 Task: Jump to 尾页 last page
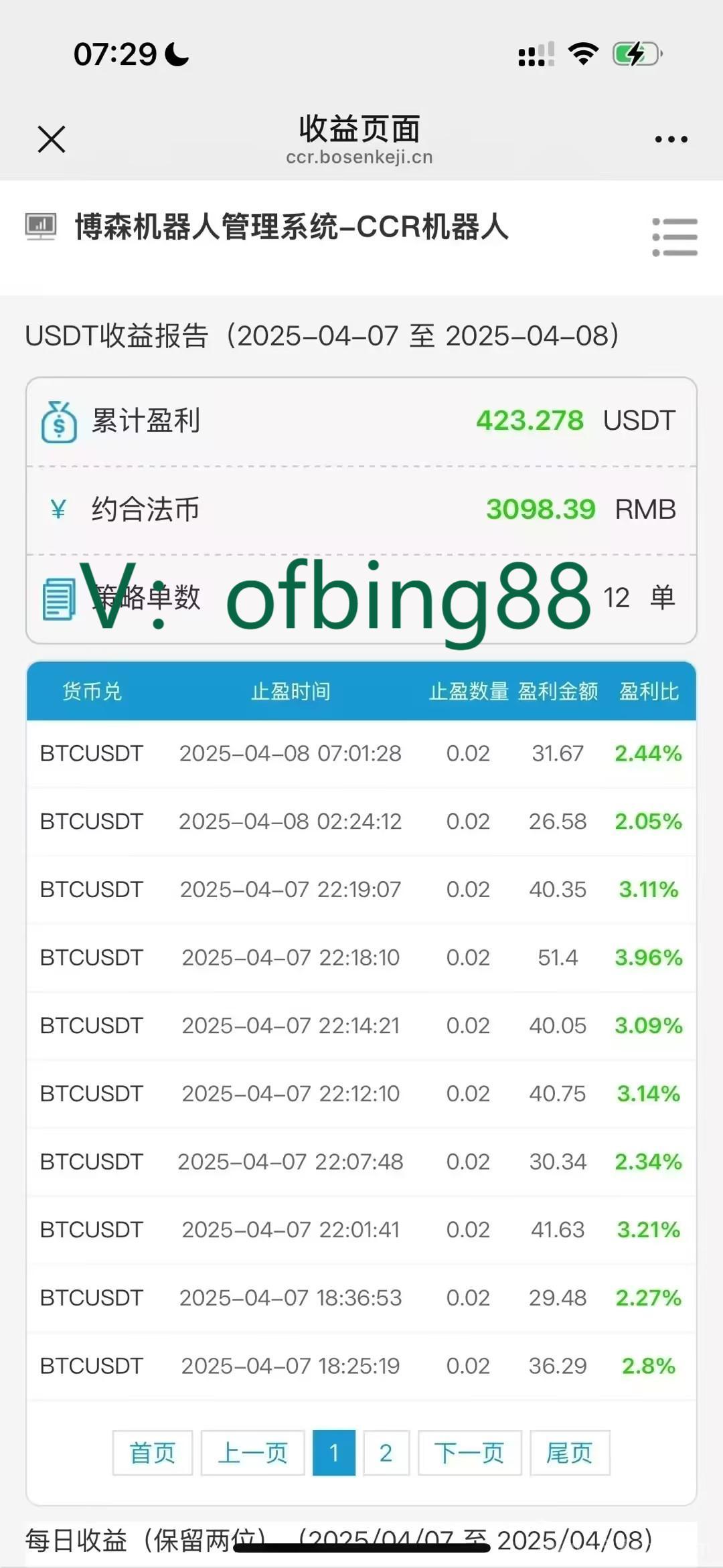click(570, 1453)
